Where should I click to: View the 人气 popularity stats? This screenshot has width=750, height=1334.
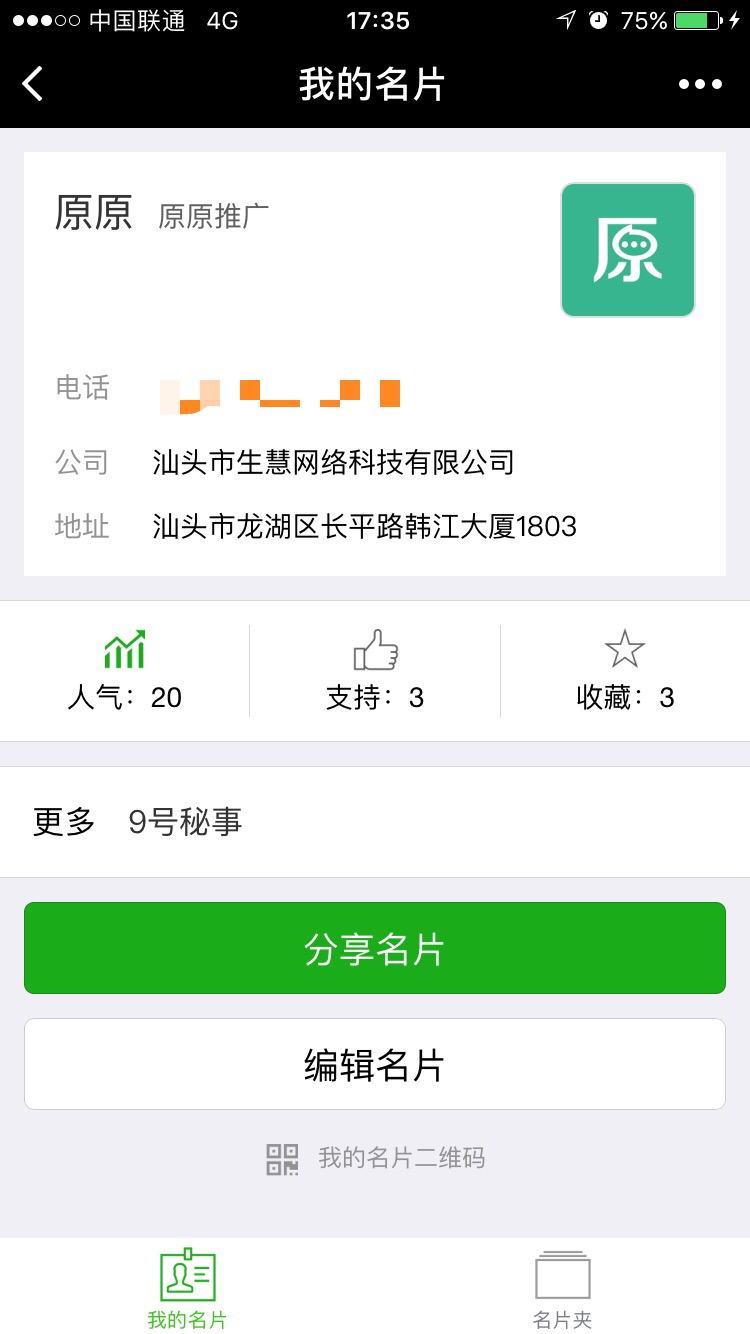(125, 670)
